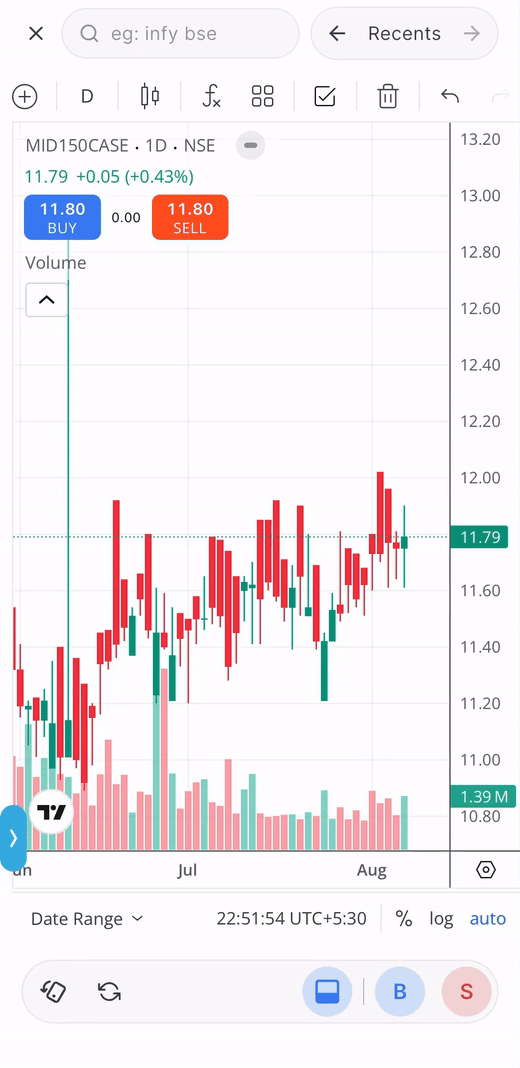Screen dimensions: 520x1068
Task: Toggle the auto scale option
Action: pos(488,919)
